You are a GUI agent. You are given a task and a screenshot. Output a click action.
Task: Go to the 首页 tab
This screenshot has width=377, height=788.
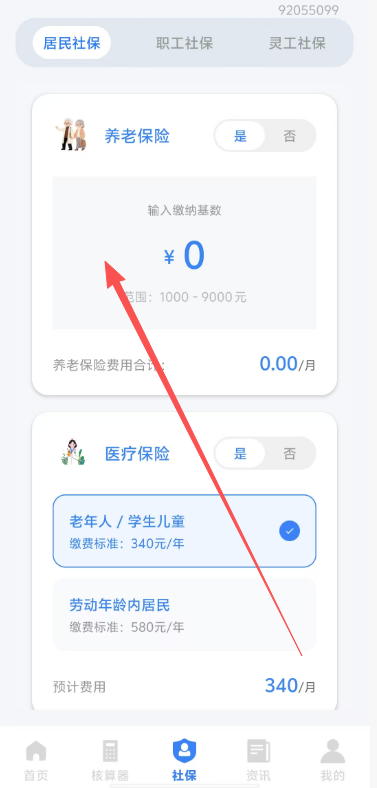coord(36,760)
